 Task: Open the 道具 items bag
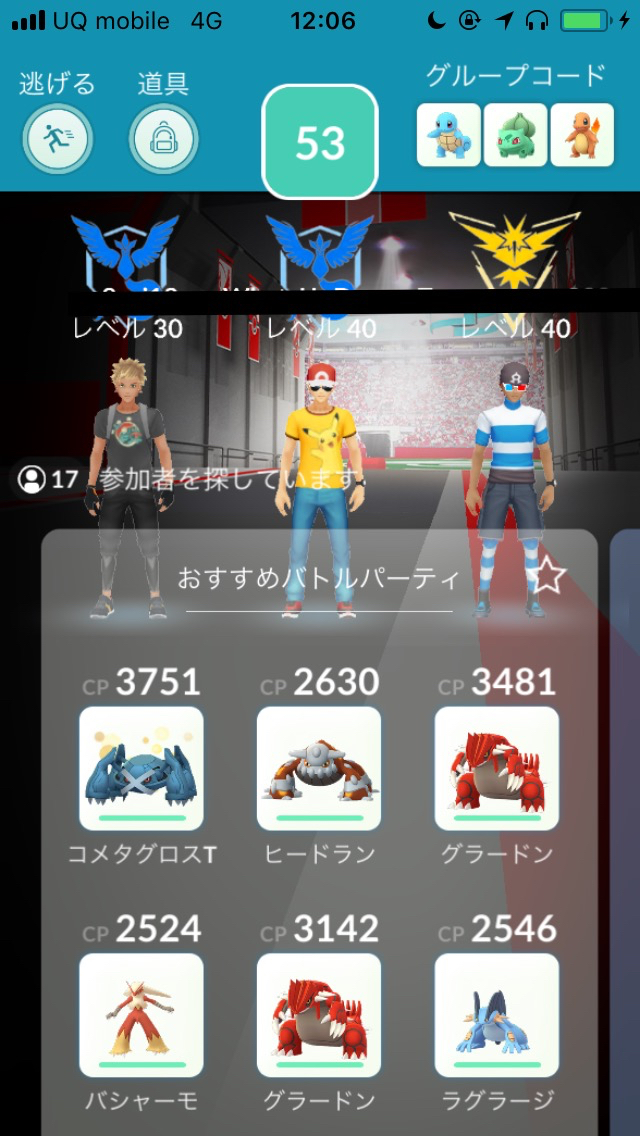click(x=163, y=139)
